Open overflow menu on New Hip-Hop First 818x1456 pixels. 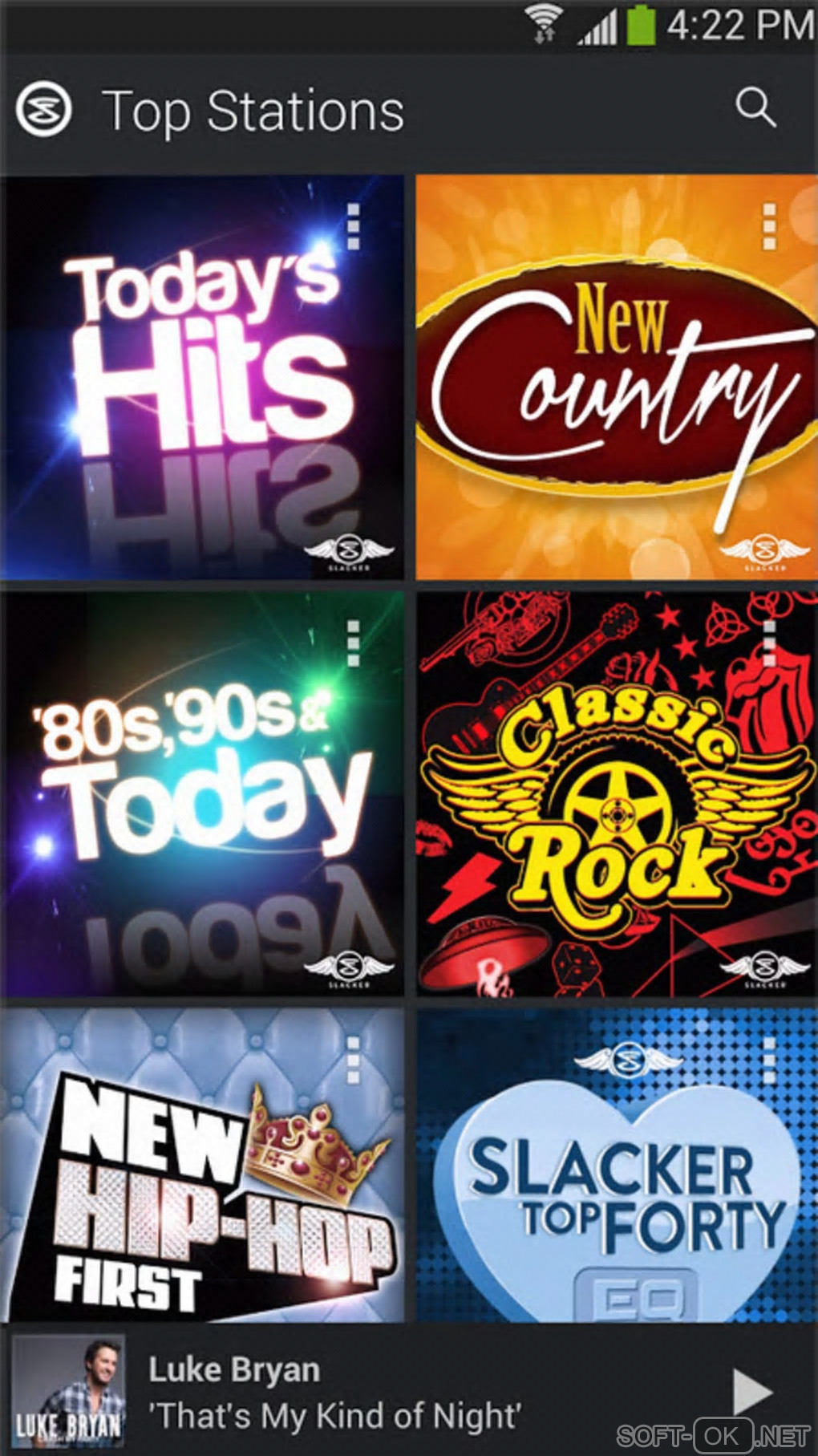pyautogui.click(x=353, y=1059)
